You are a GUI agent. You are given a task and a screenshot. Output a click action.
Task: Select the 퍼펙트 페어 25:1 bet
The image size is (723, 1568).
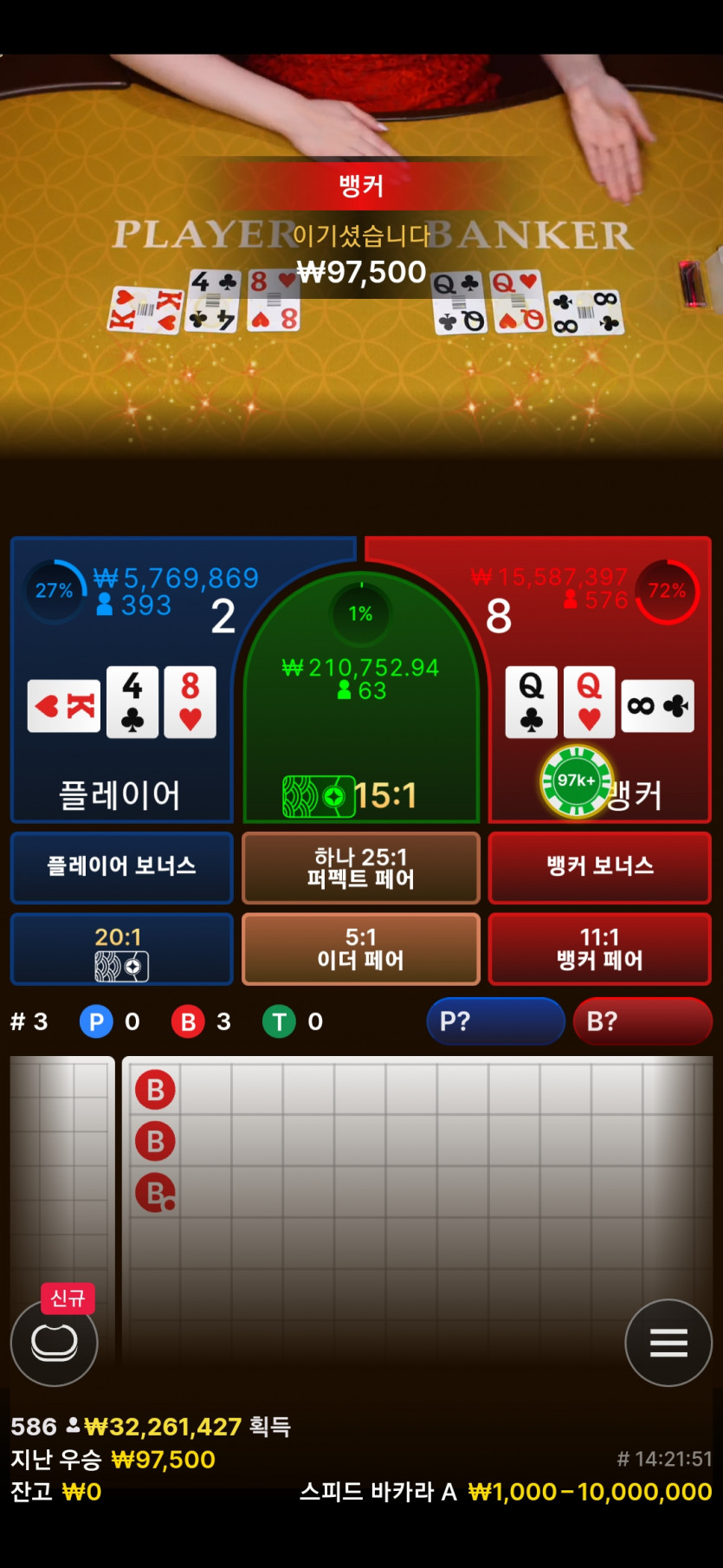[361, 868]
